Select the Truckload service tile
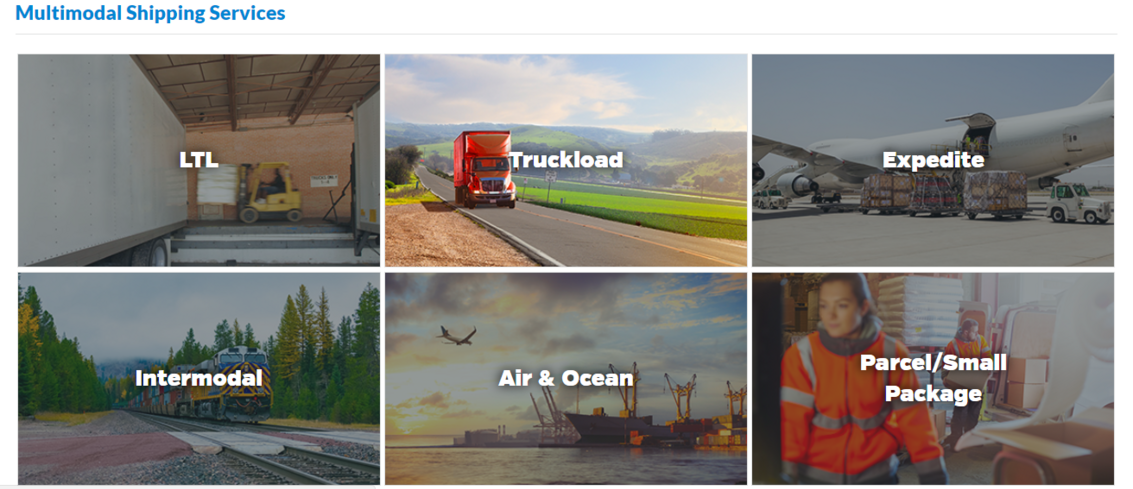 click(x=566, y=160)
